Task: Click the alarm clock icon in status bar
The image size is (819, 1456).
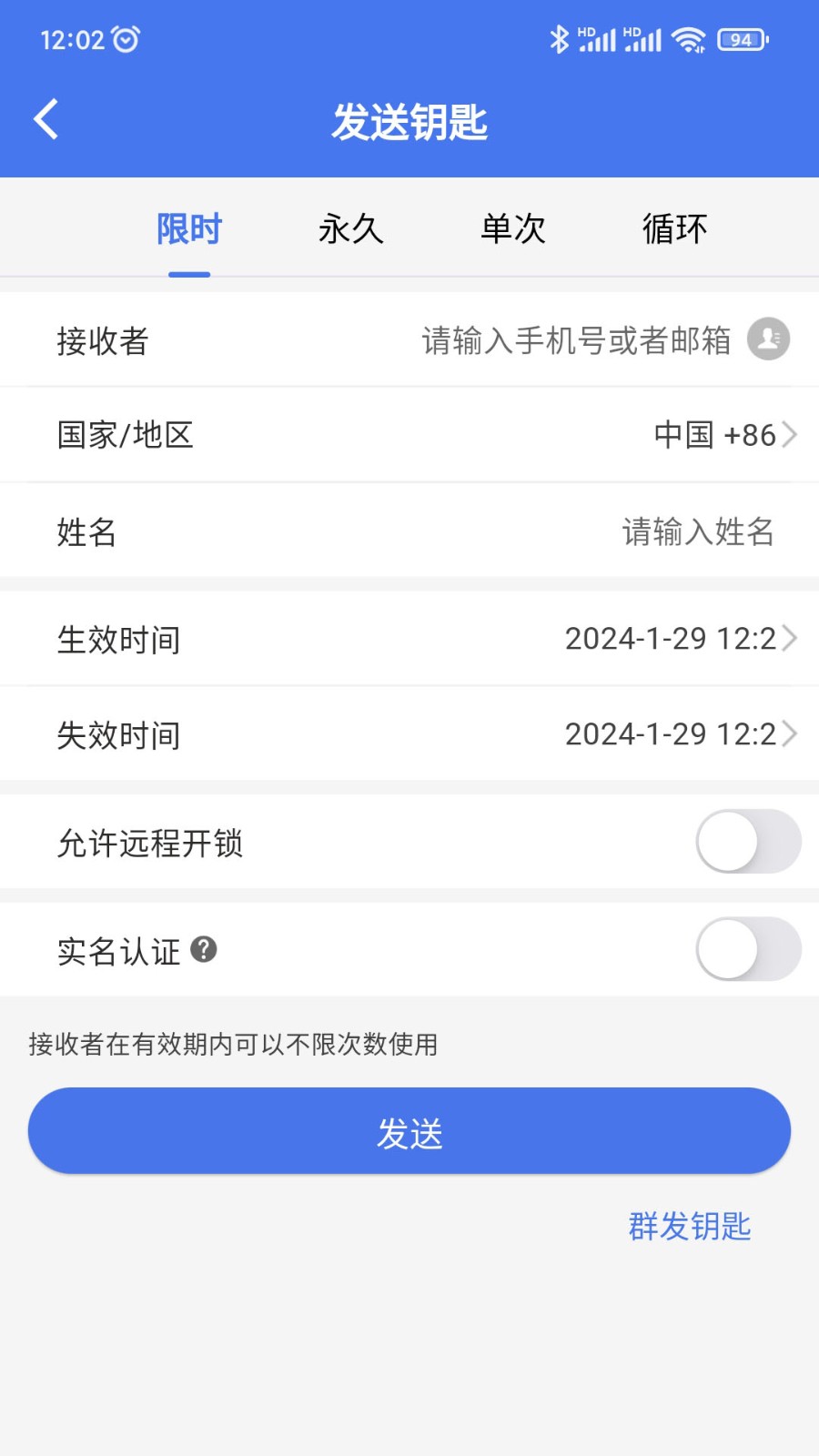Action: 125,39
